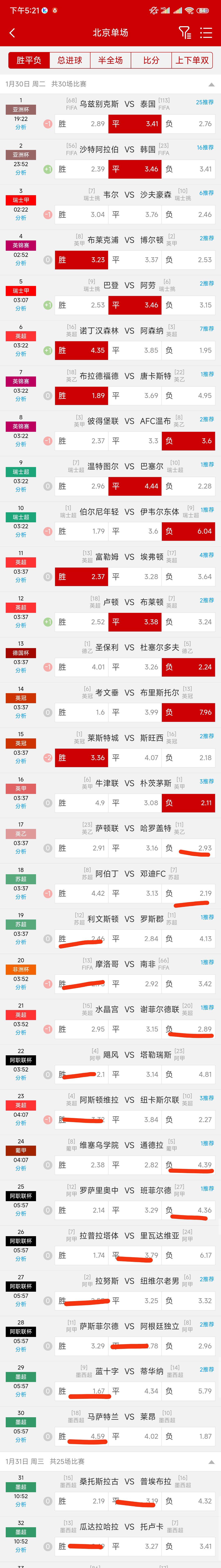The height and width of the screenshot is (1568, 221).
Task: Open 分析 for 诺丁汉森林 VS 阿森纳
Action: click(21, 354)
